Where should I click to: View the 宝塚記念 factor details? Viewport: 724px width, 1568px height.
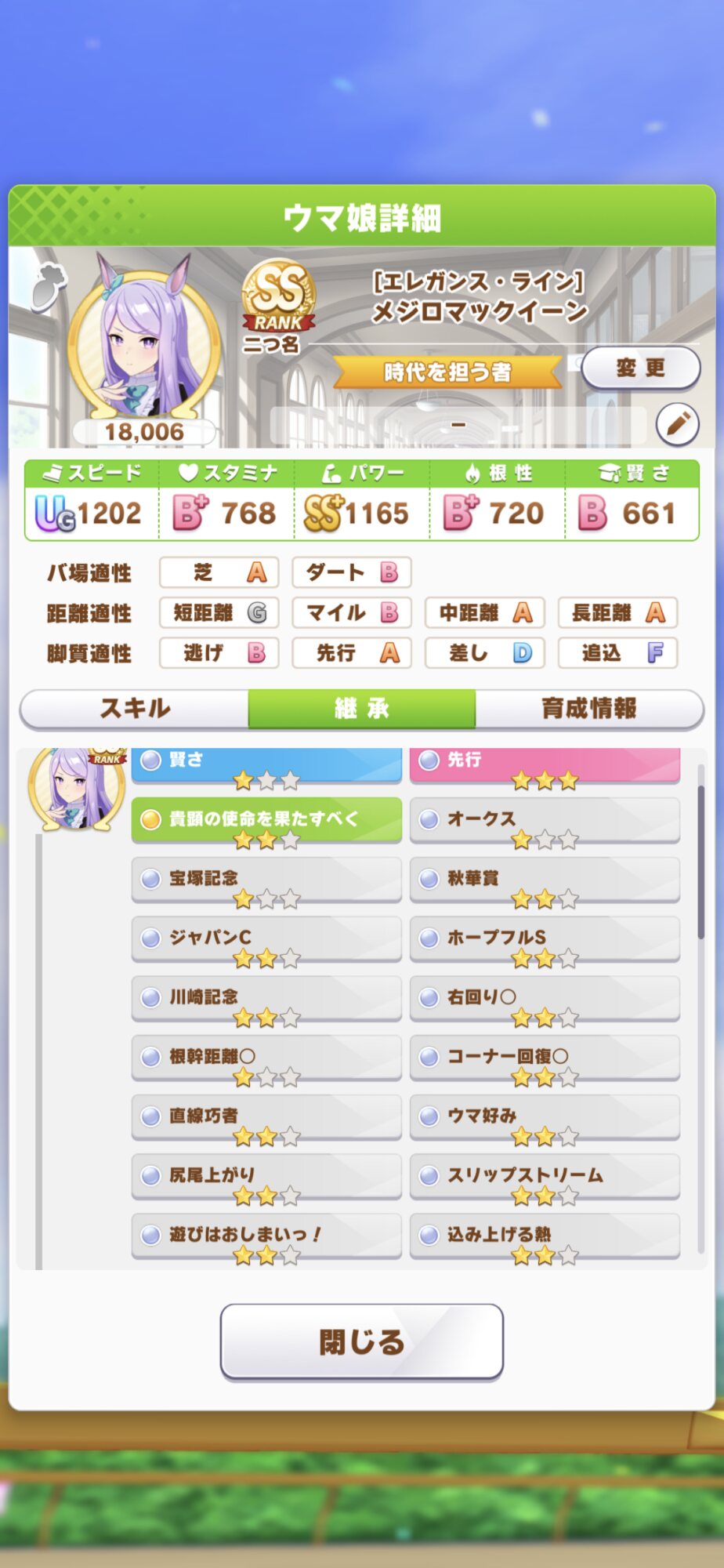[x=266, y=880]
